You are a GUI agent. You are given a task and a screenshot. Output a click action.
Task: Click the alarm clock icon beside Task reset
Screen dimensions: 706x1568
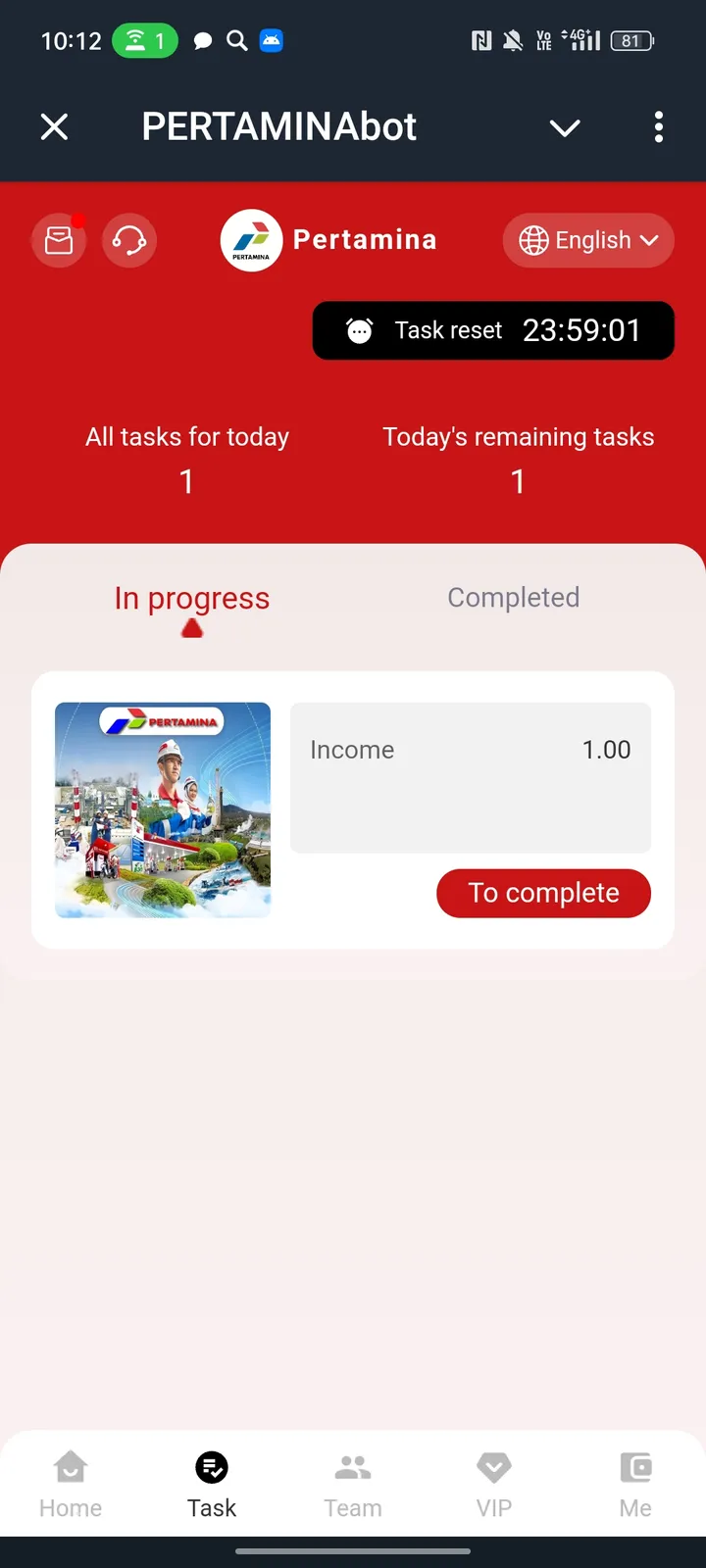tap(360, 330)
